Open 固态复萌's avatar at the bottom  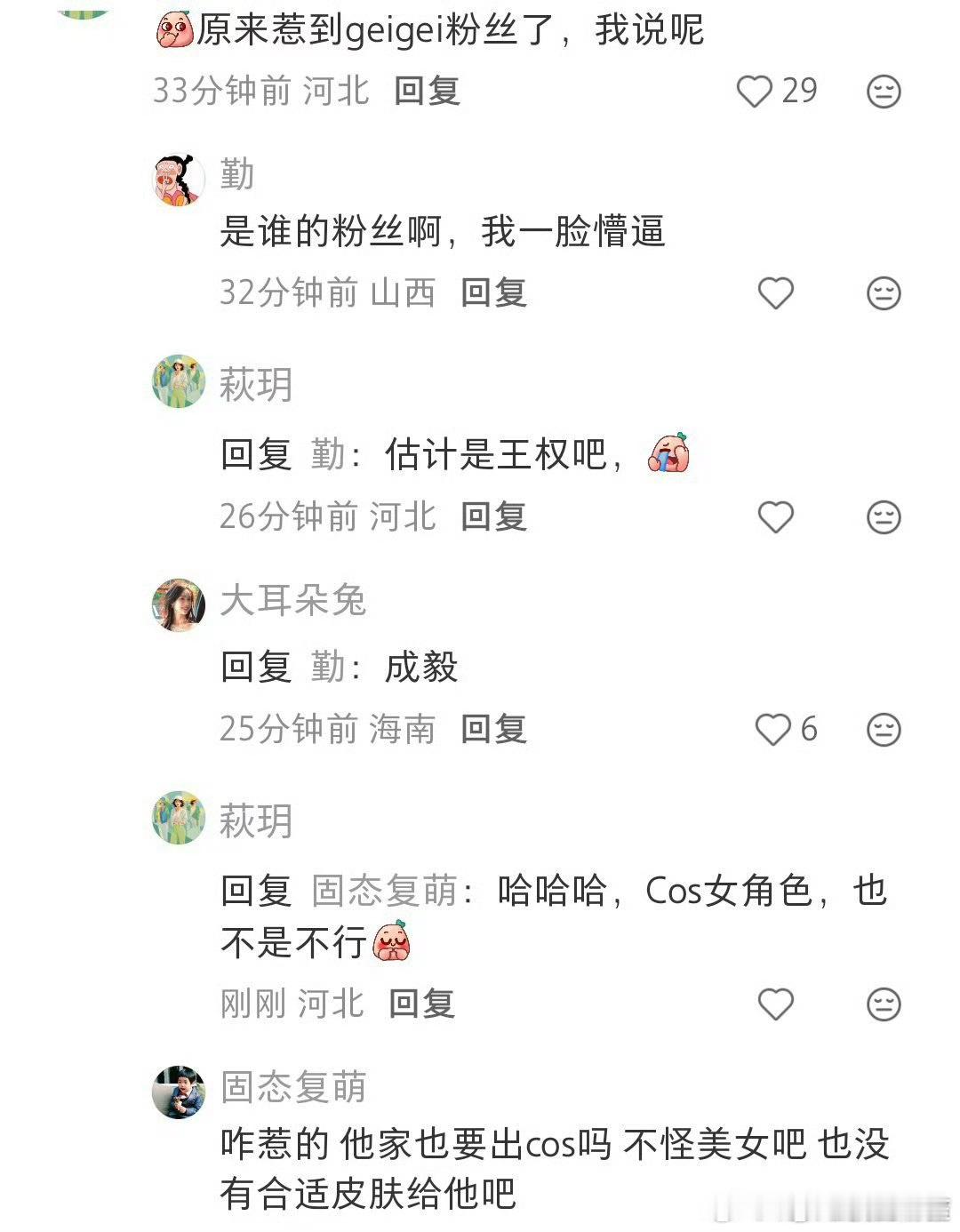179,1091
